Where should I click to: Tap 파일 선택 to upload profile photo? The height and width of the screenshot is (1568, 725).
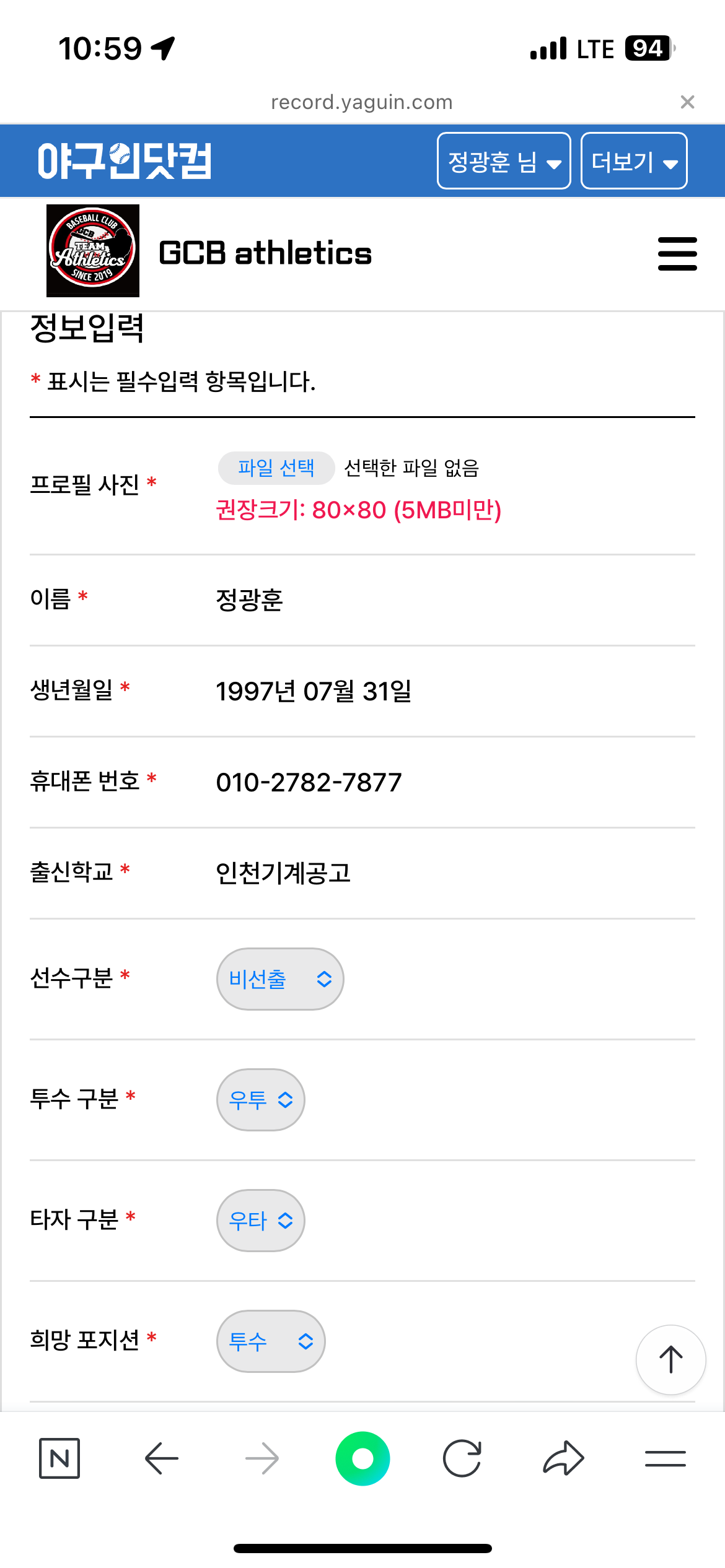point(276,468)
